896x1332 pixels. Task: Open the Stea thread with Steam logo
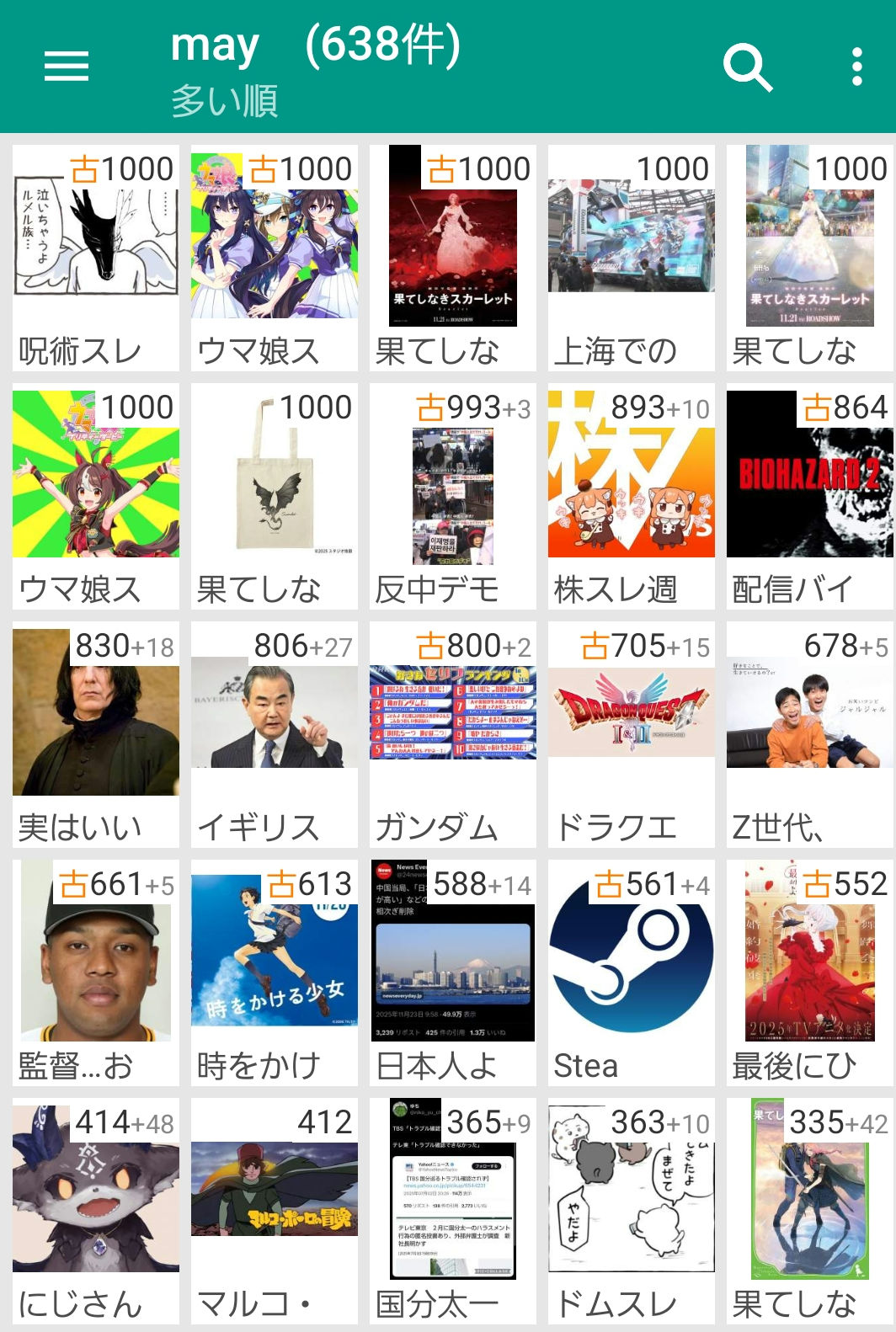coord(631,972)
